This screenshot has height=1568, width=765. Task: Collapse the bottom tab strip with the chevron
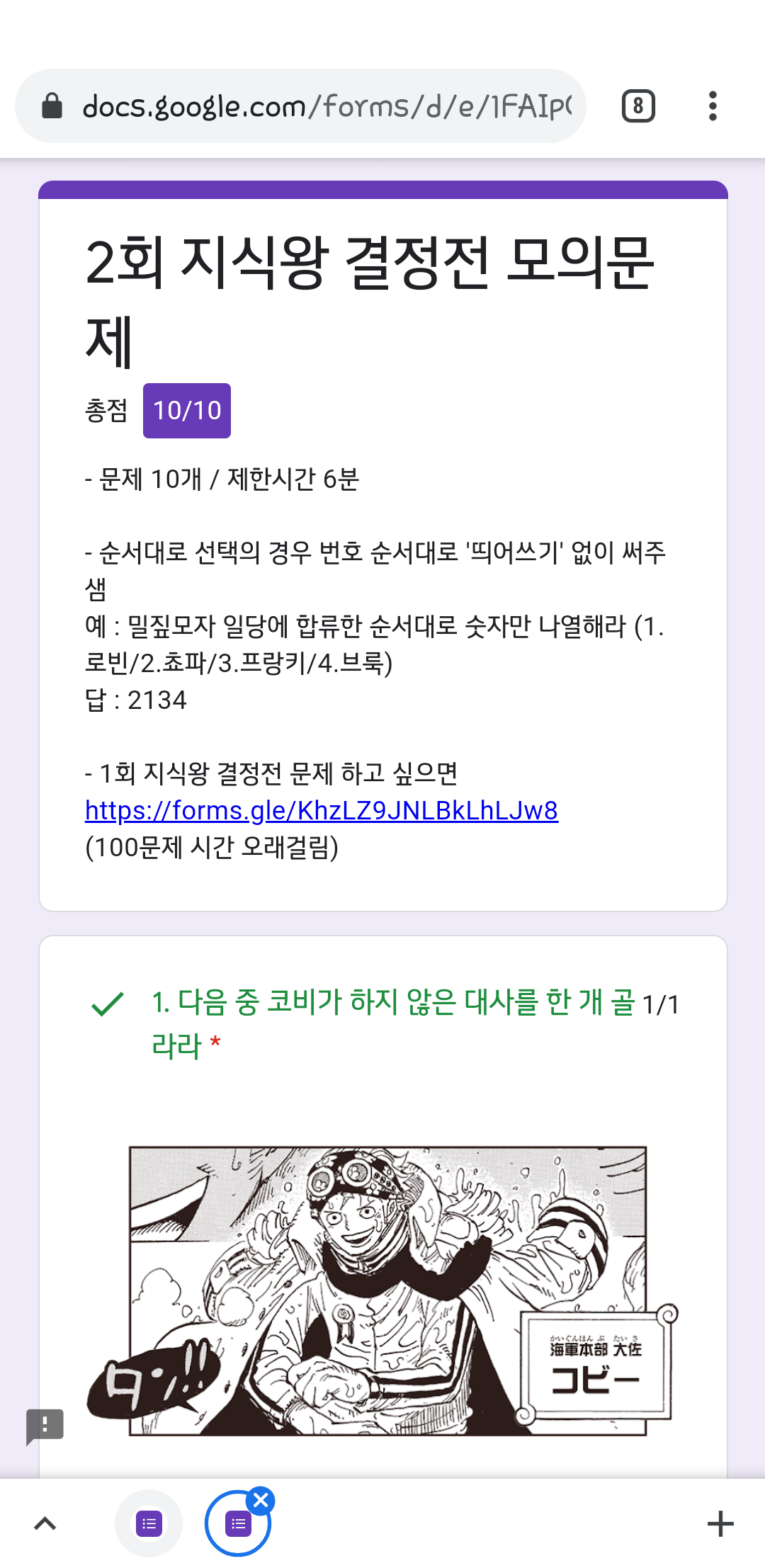tap(45, 1523)
